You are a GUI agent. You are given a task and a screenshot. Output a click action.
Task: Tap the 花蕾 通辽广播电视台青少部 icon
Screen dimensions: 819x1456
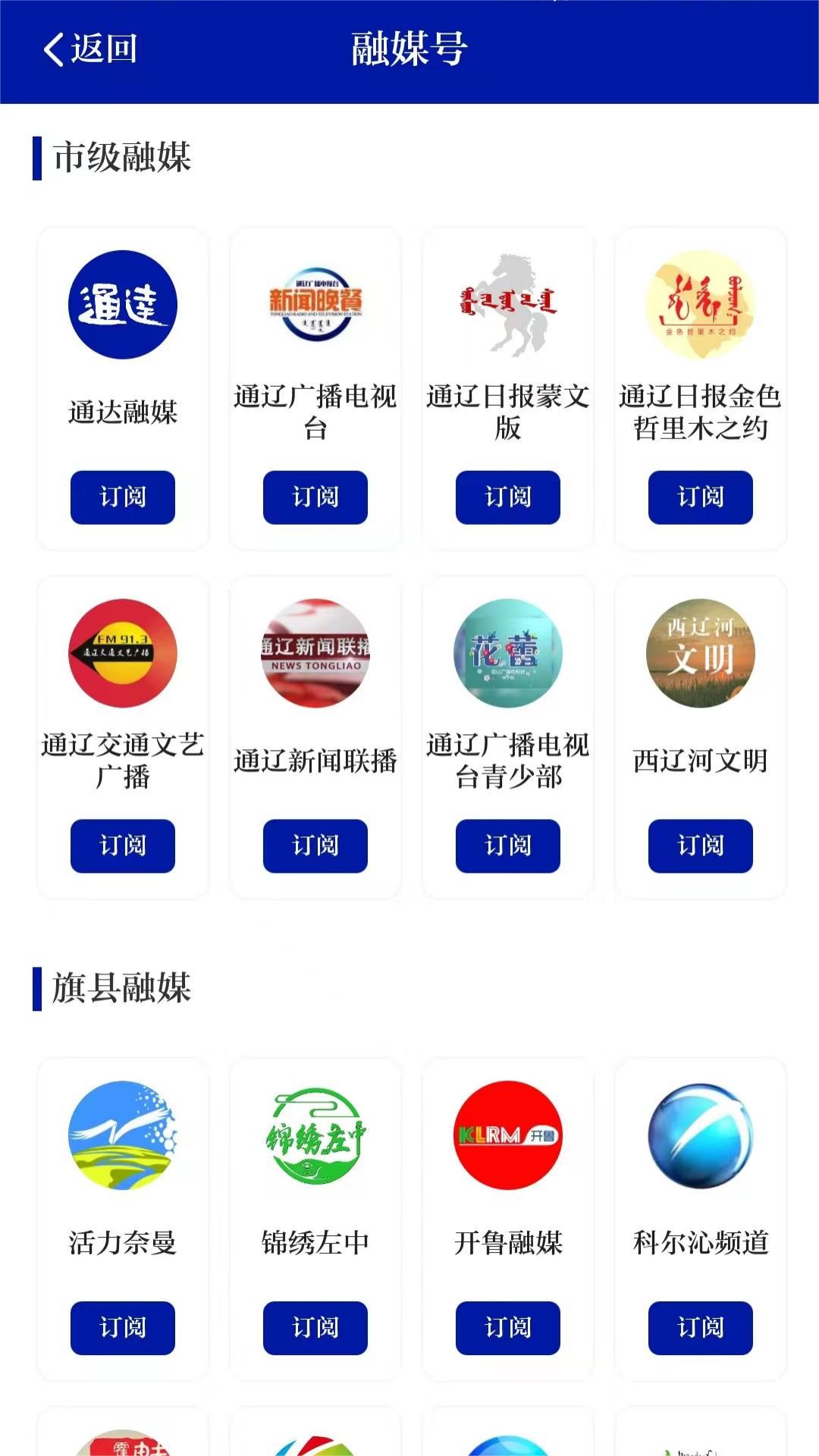click(506, 654)
